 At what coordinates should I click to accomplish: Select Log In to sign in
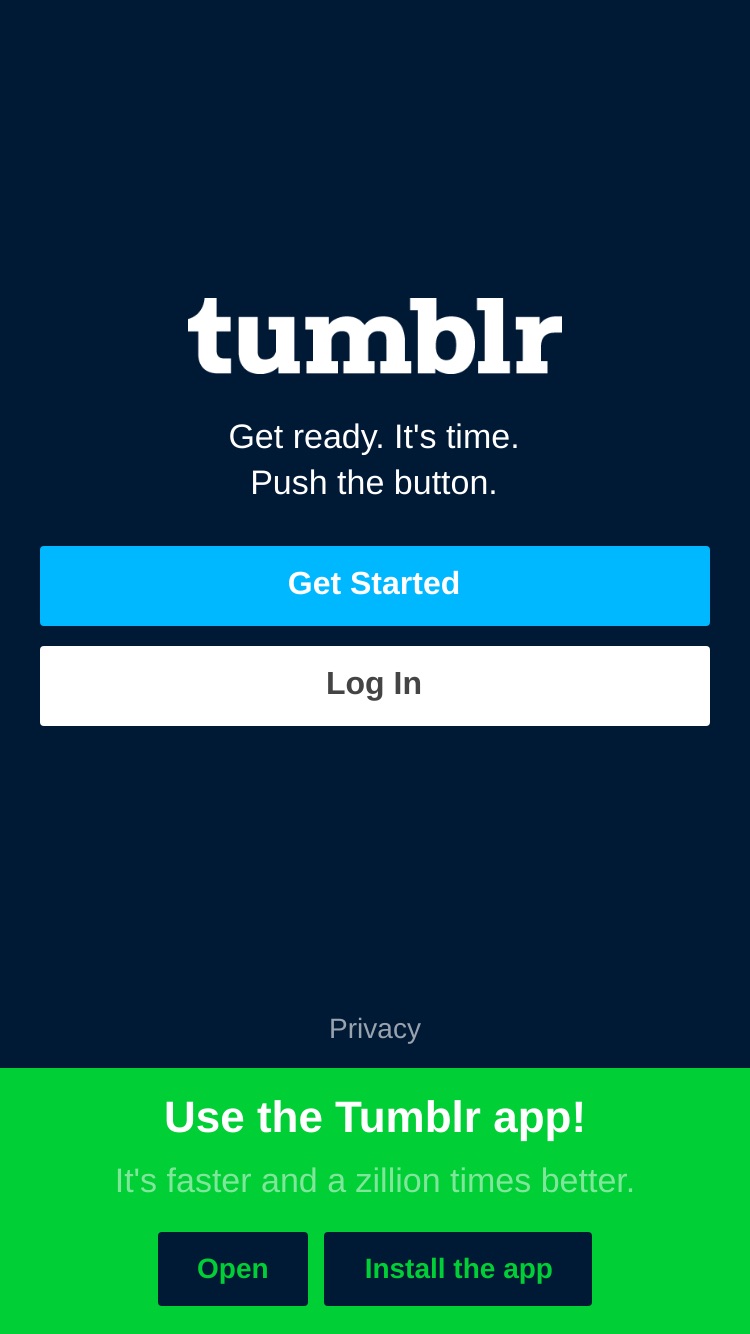(375, 686)
